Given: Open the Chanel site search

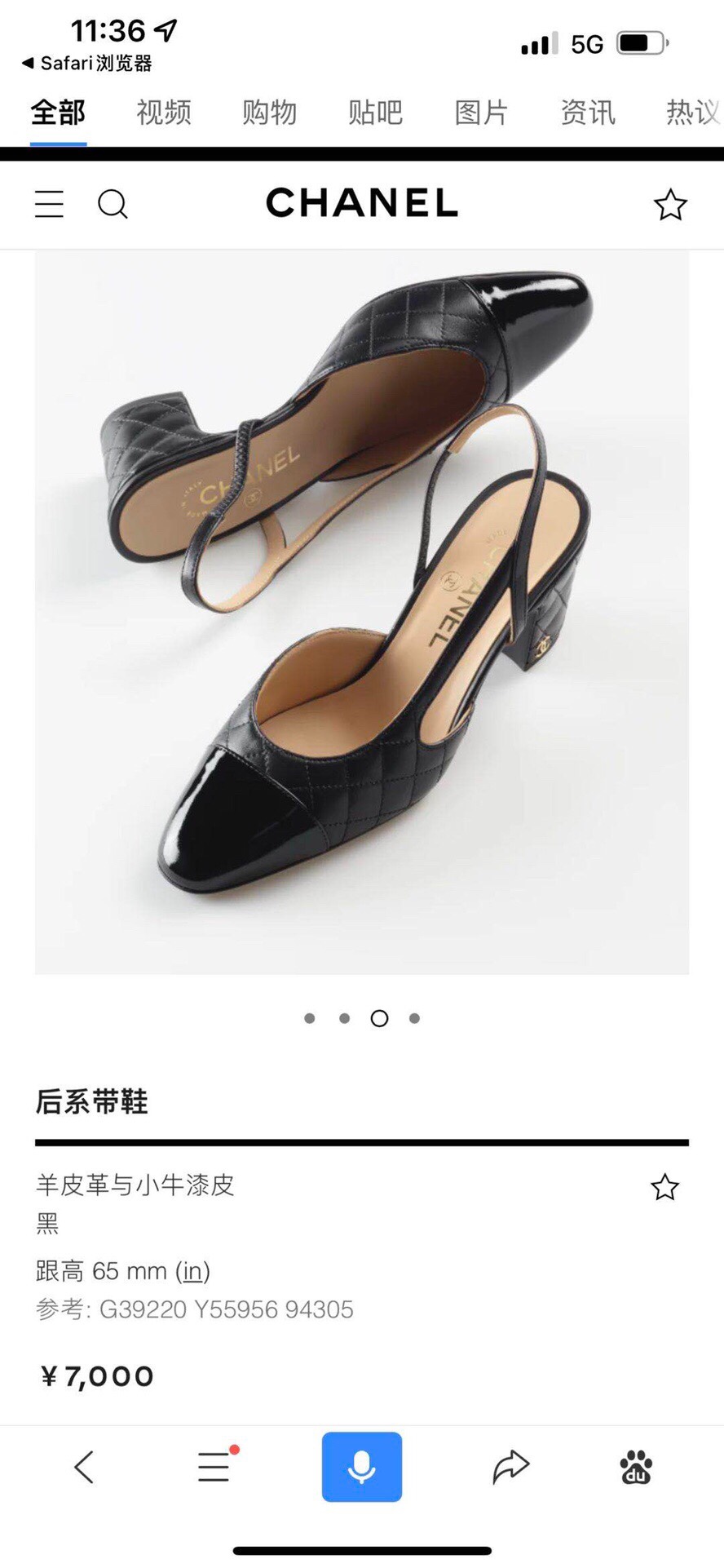Looking at the screenshot, I should [x=113, y=204].
